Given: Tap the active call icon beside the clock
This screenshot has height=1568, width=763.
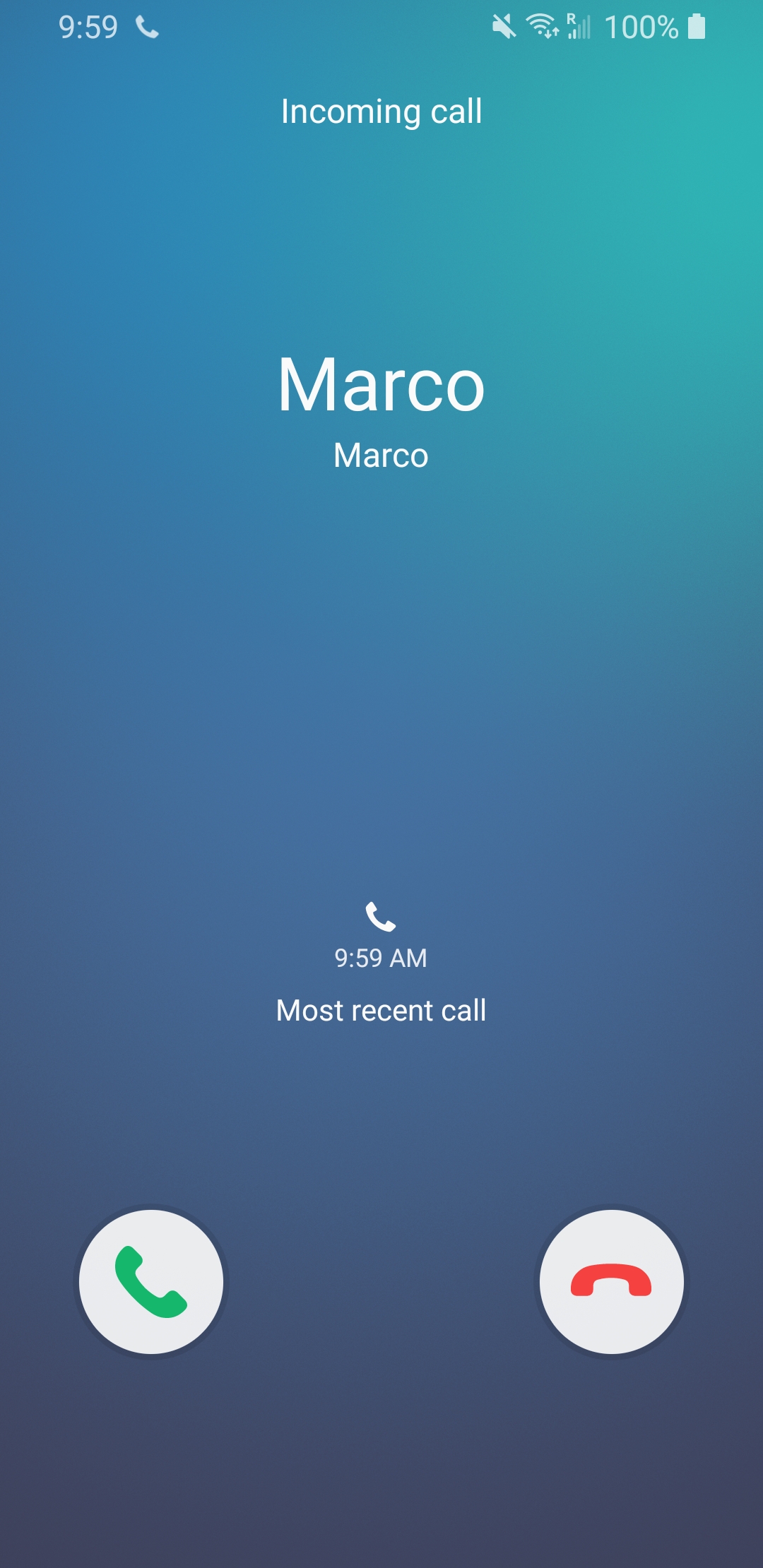Looking at the screenshot, I should (x=146, y=27).
